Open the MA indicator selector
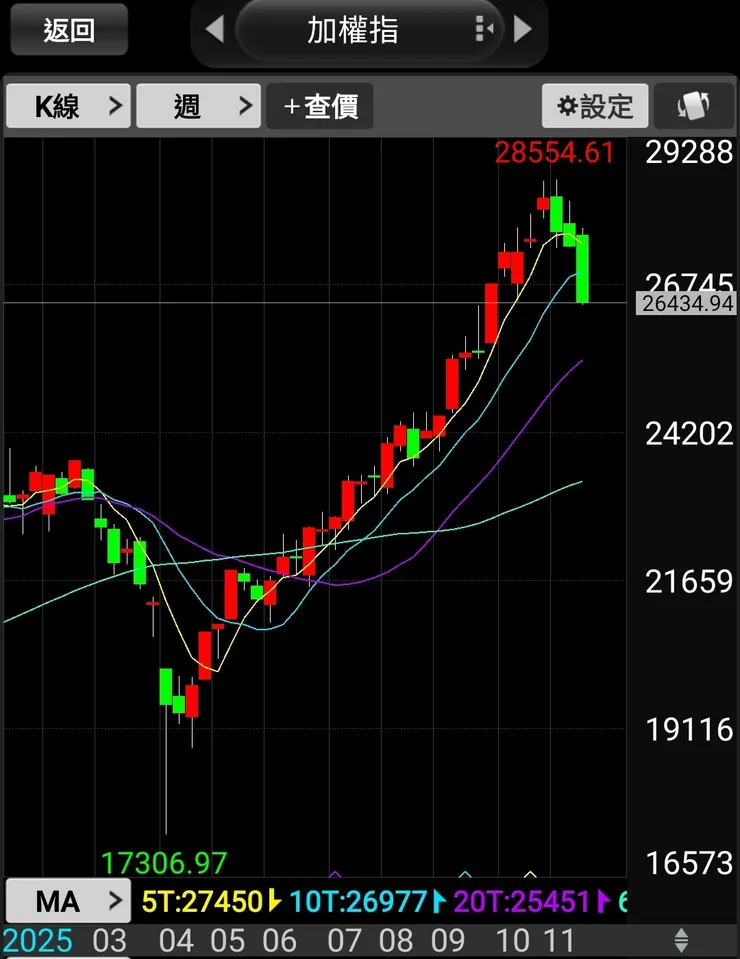The height and width of the screenshot is (959, 740). pos(68,901)
